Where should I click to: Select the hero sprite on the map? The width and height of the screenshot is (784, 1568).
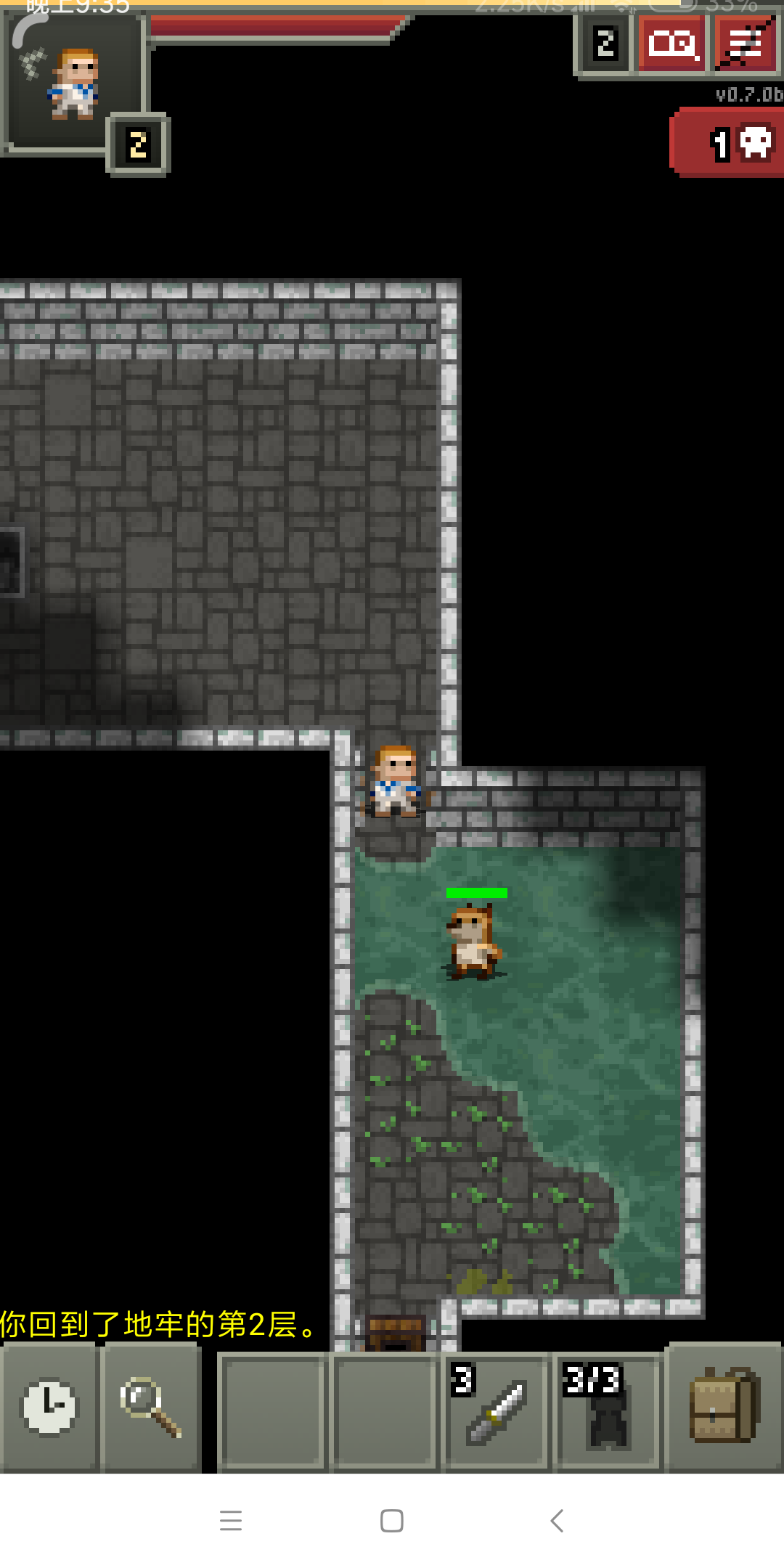point(396,784)
